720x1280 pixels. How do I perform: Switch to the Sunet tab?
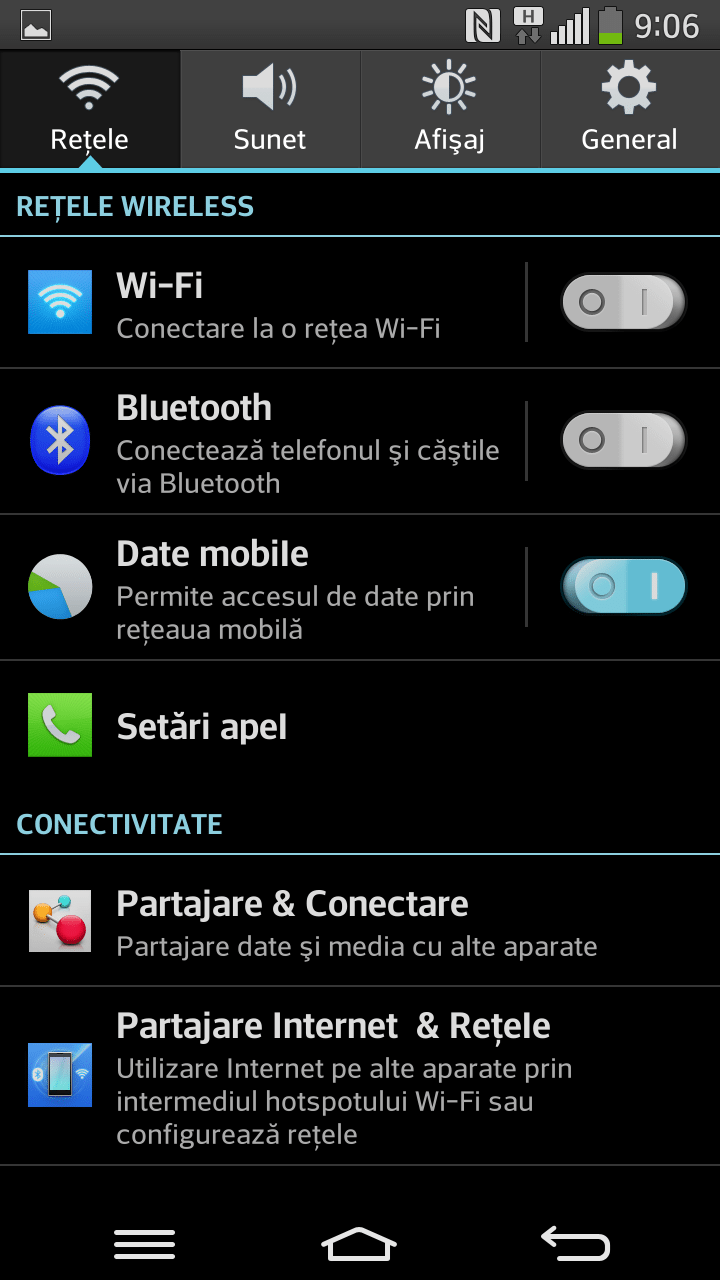tap(270, 110)
